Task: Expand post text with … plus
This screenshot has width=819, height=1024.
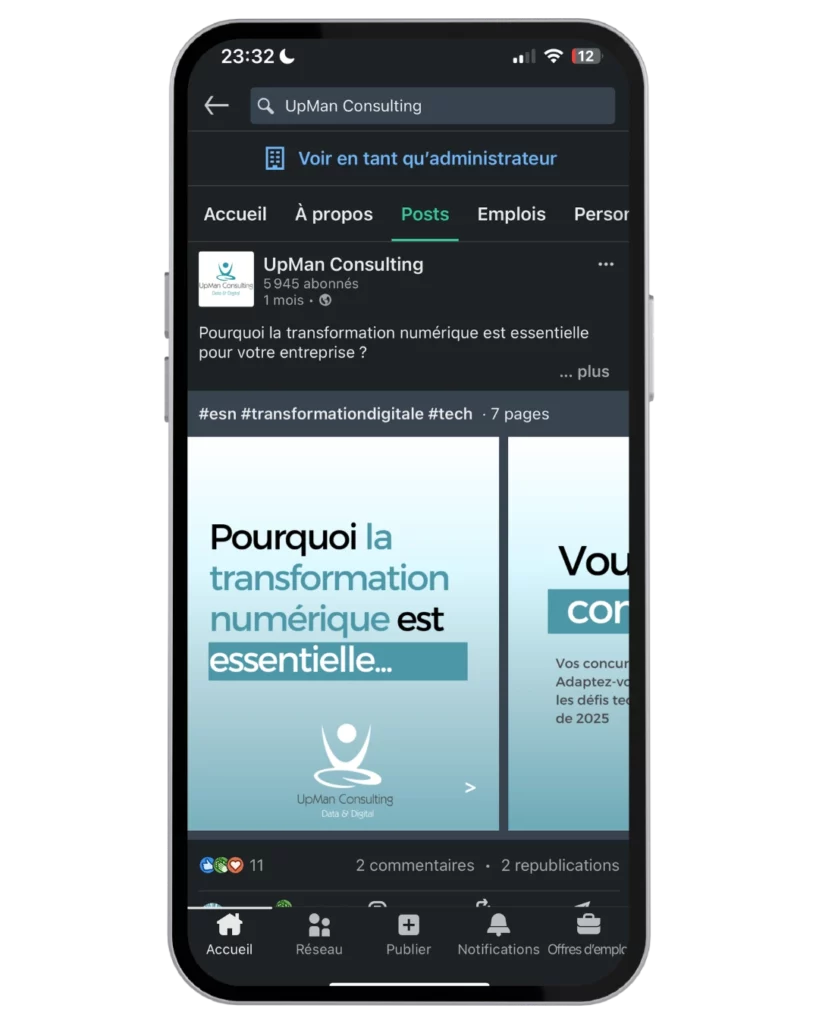Action: pos(584,372)
